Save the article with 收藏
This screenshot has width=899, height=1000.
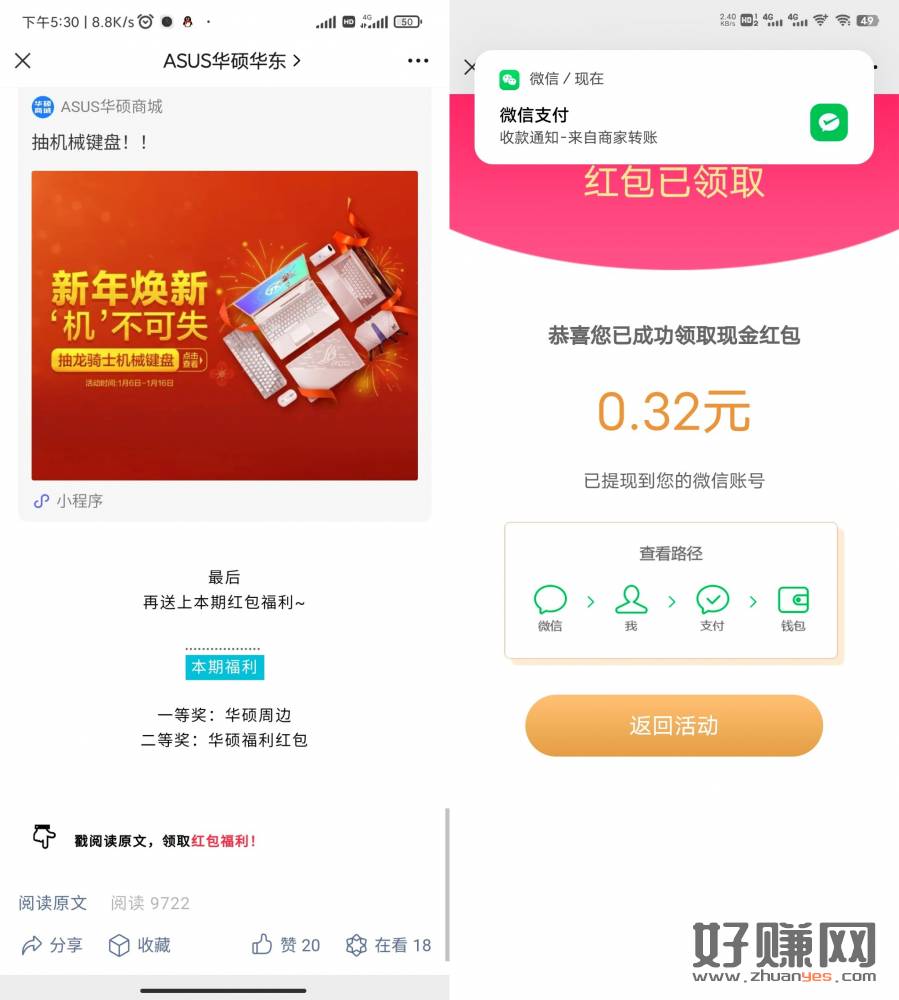140,945
